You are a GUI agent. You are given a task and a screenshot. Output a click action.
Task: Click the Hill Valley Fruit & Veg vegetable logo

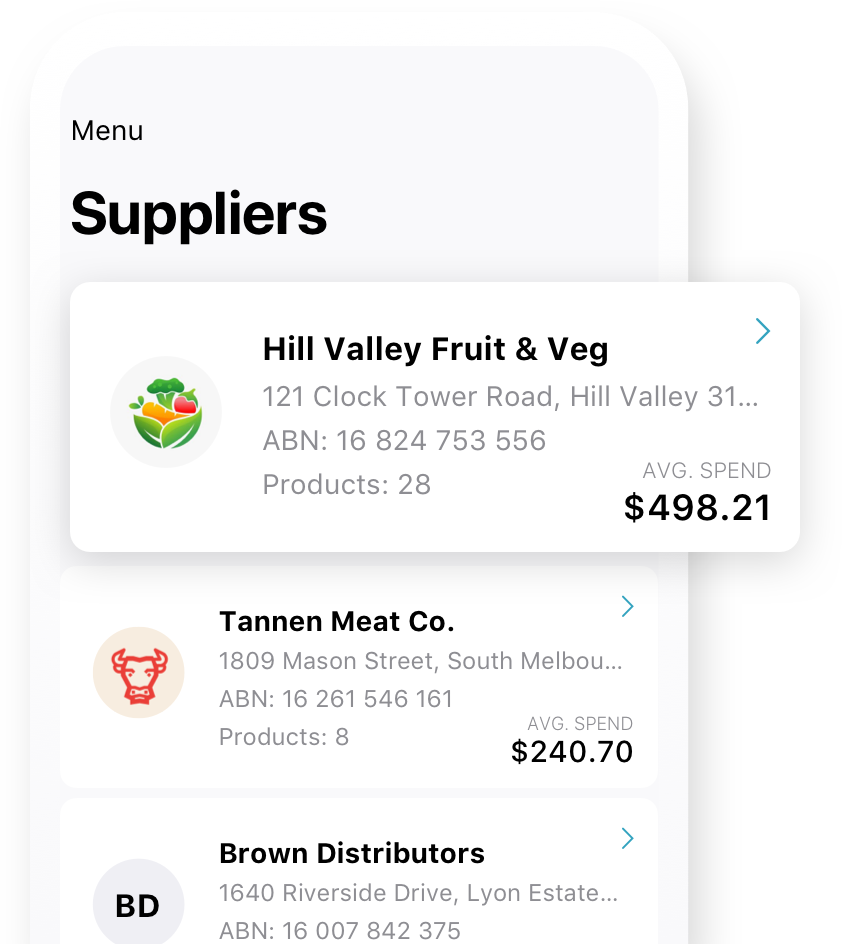[166, 411]
